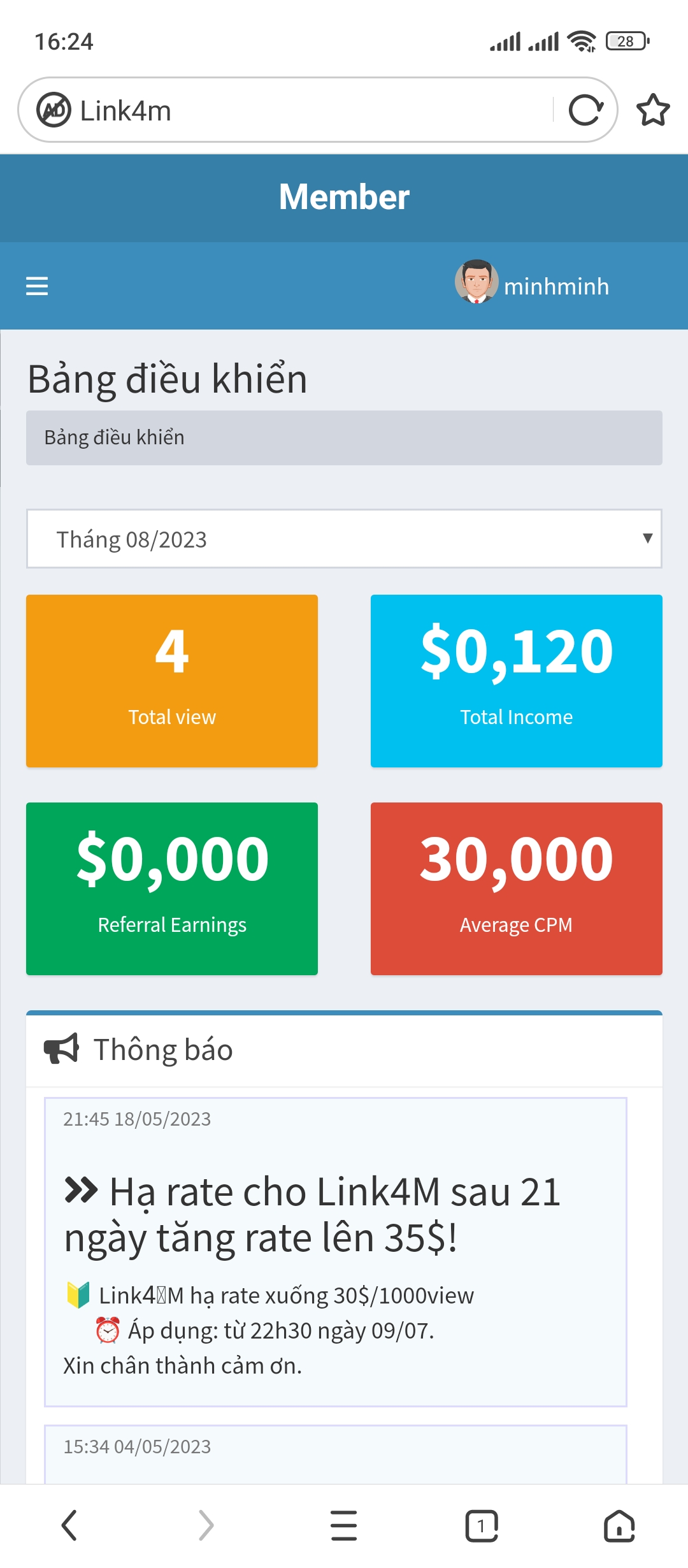This screenshot has height=1568, width=688.
Task: Open the sidebar hamburger menu
Action: pyautogui.click(x=36, y=286)
